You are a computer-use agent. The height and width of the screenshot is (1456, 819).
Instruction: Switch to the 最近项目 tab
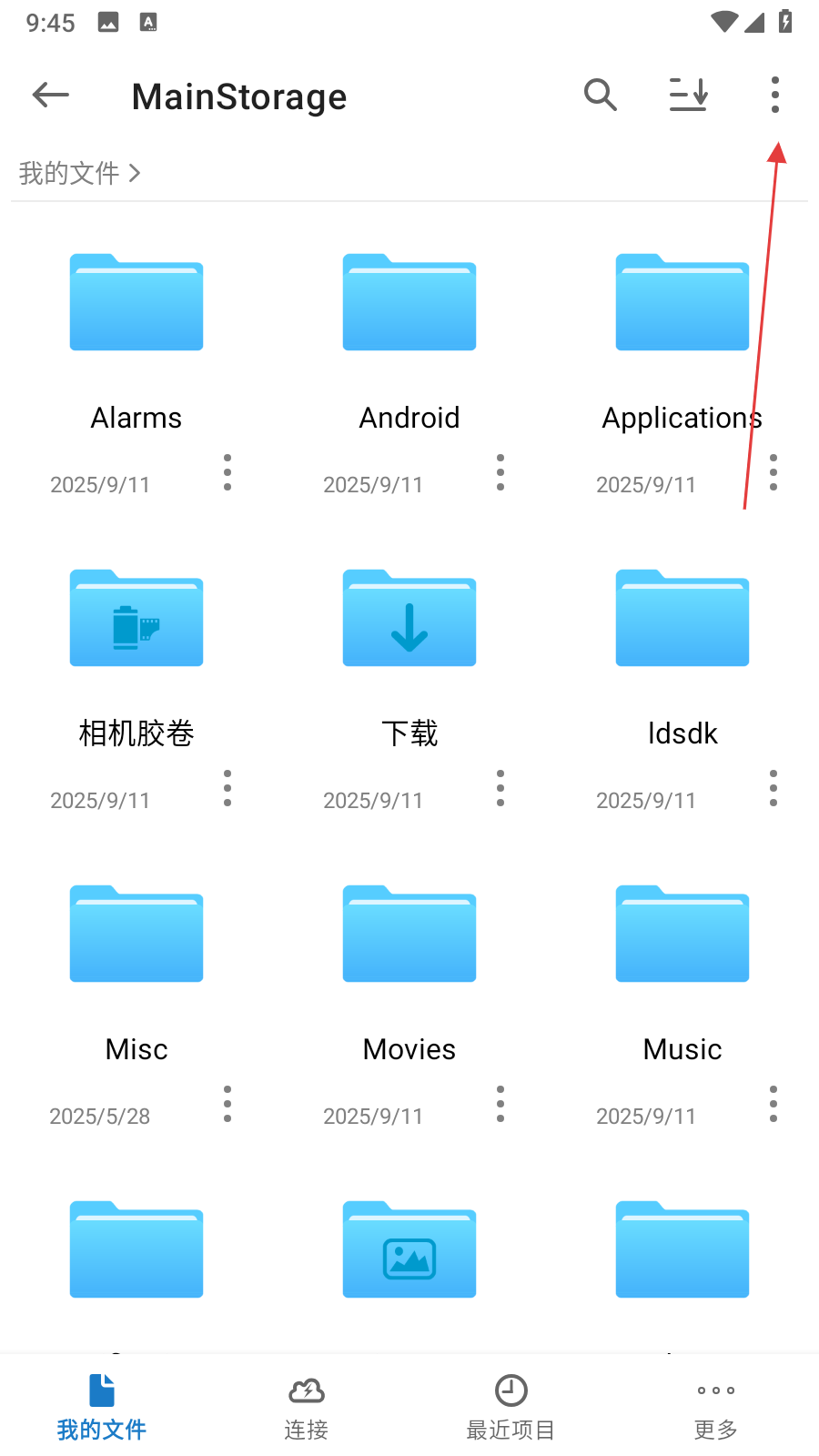511,1407
